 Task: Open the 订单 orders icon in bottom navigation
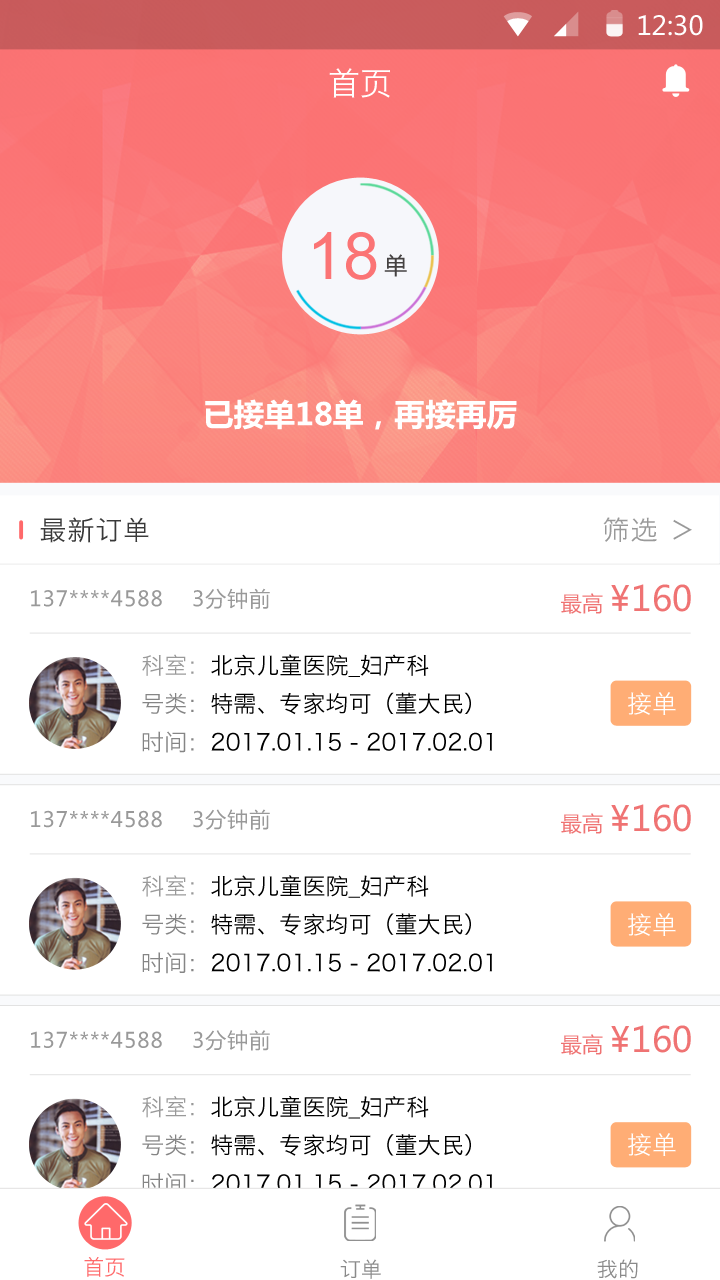pyautogui.click(x=360, y=1222)
